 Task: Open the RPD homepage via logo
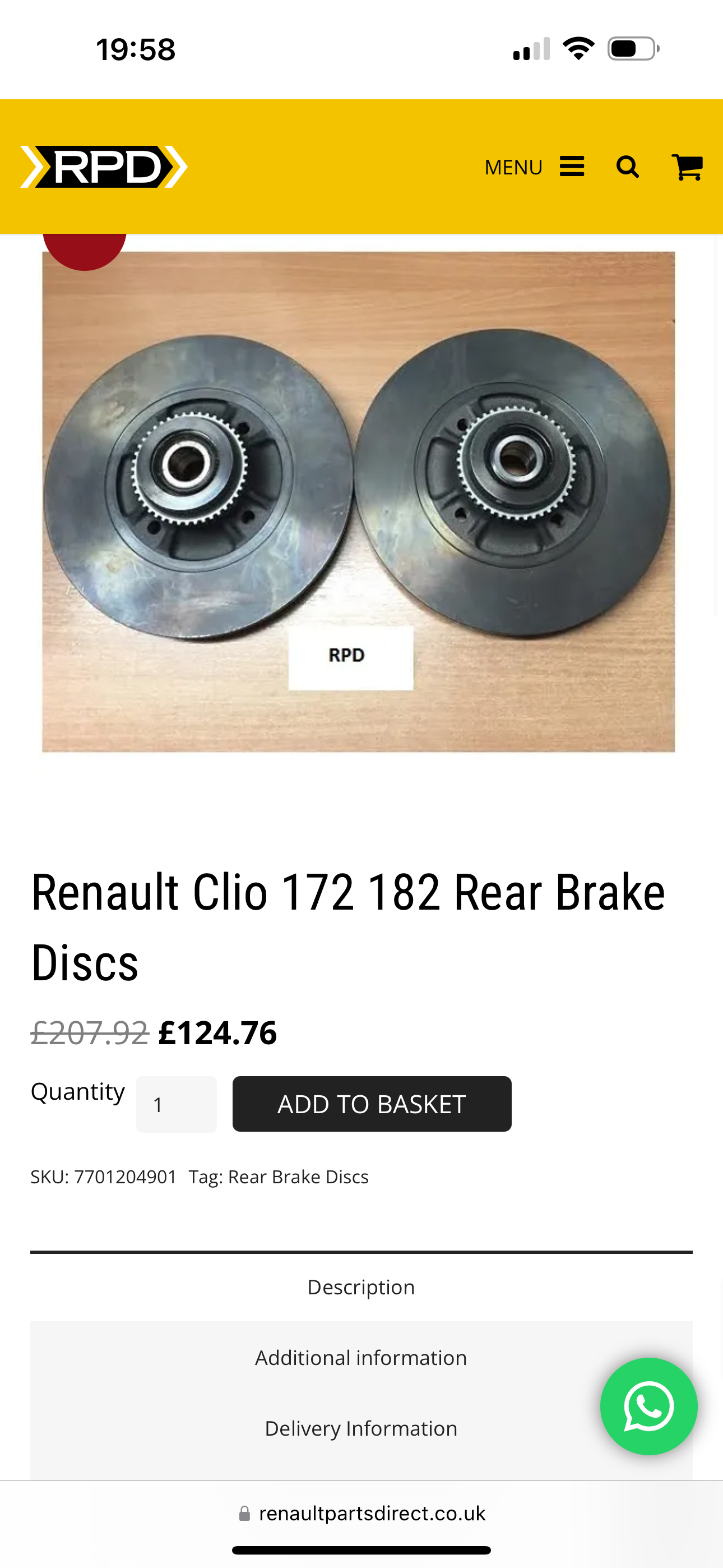(104, 167)
